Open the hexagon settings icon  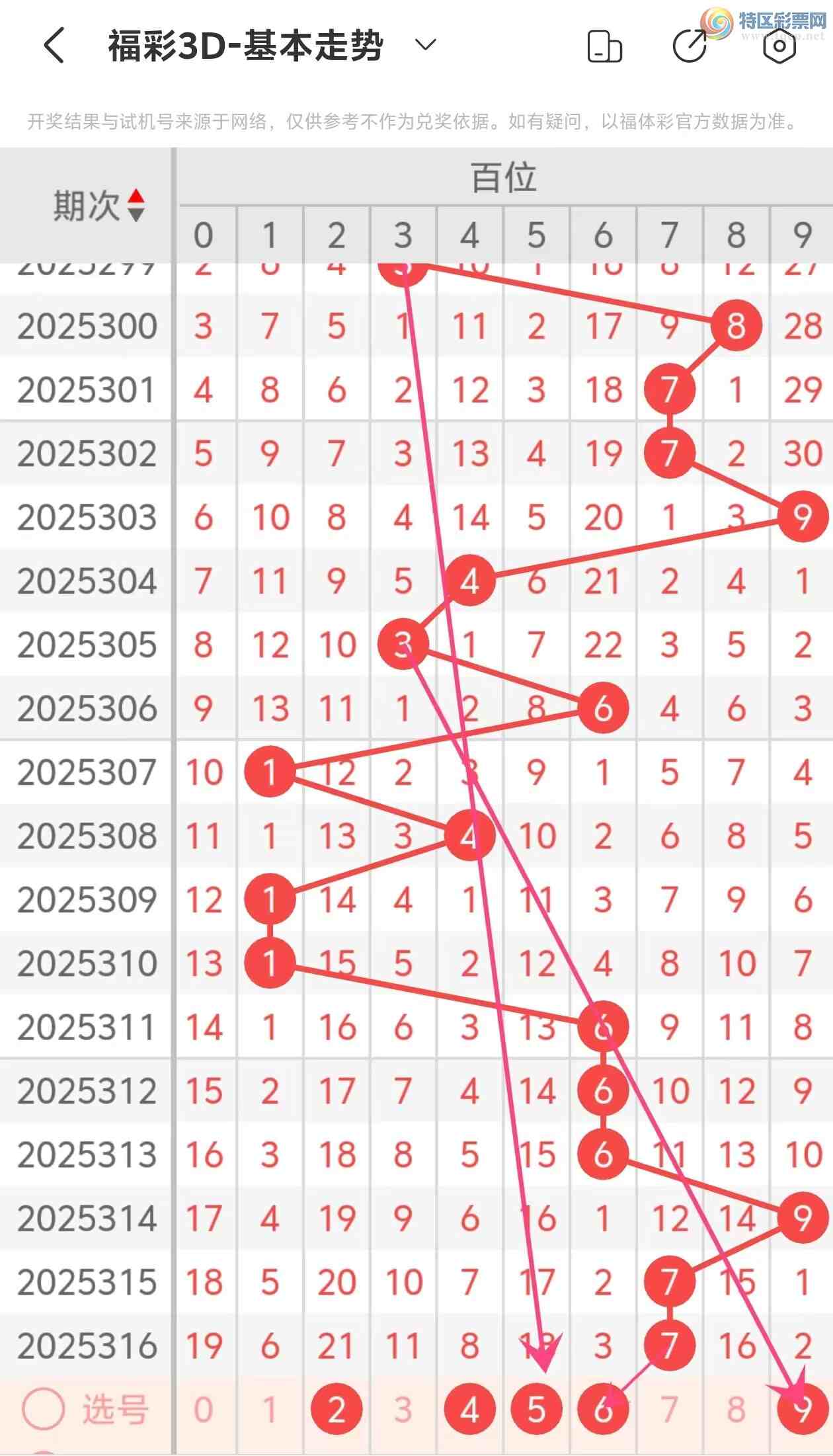(779, 46)
